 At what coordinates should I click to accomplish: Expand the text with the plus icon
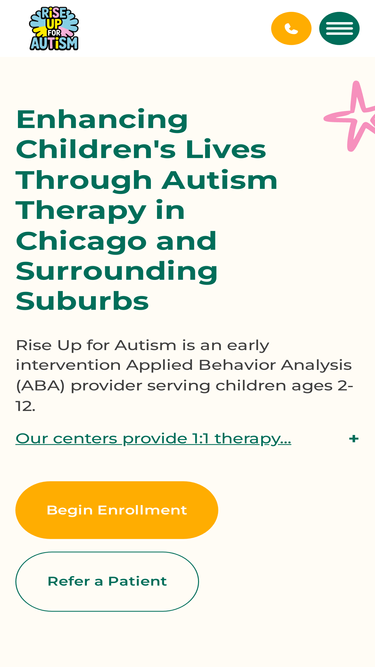(354, 439)
